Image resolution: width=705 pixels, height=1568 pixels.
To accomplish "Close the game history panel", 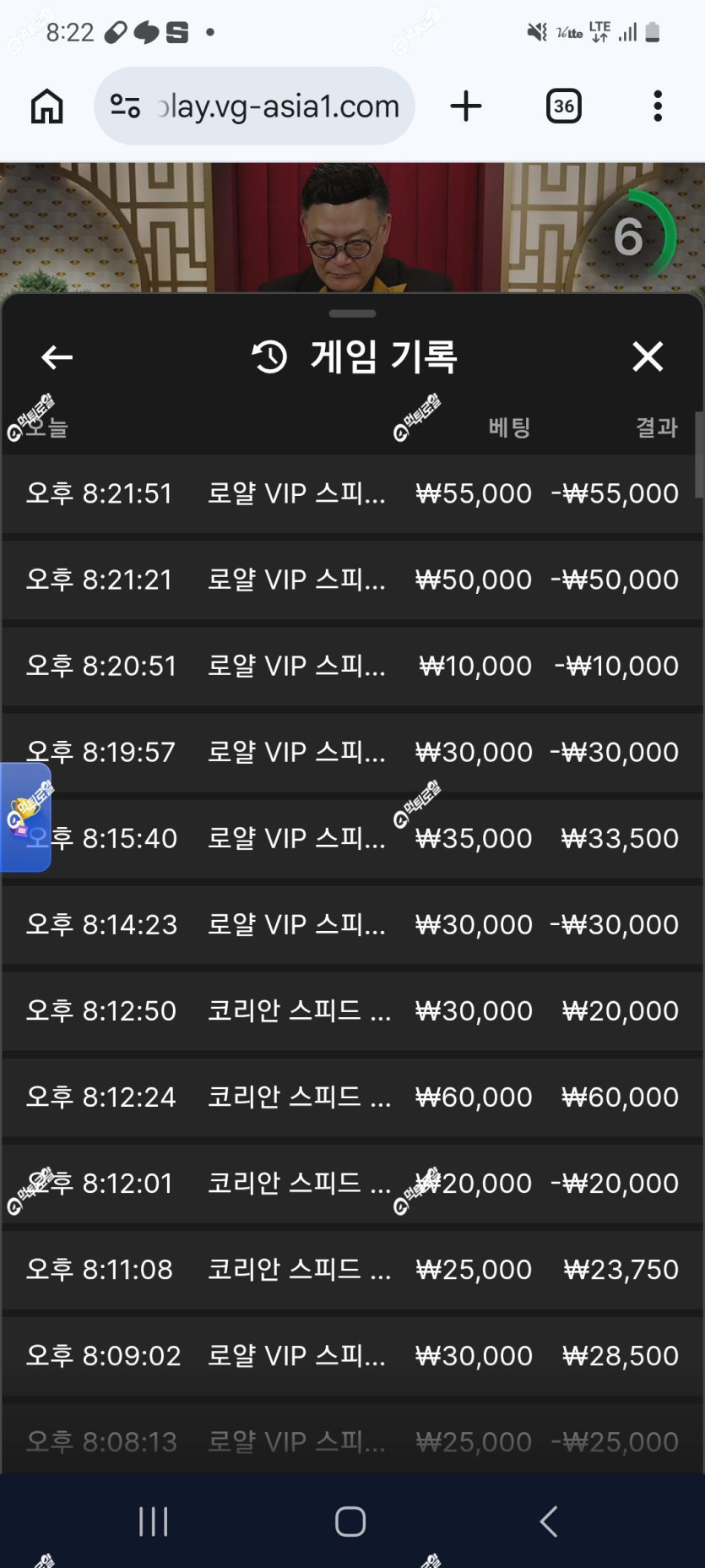I will (x=648, y=357).
